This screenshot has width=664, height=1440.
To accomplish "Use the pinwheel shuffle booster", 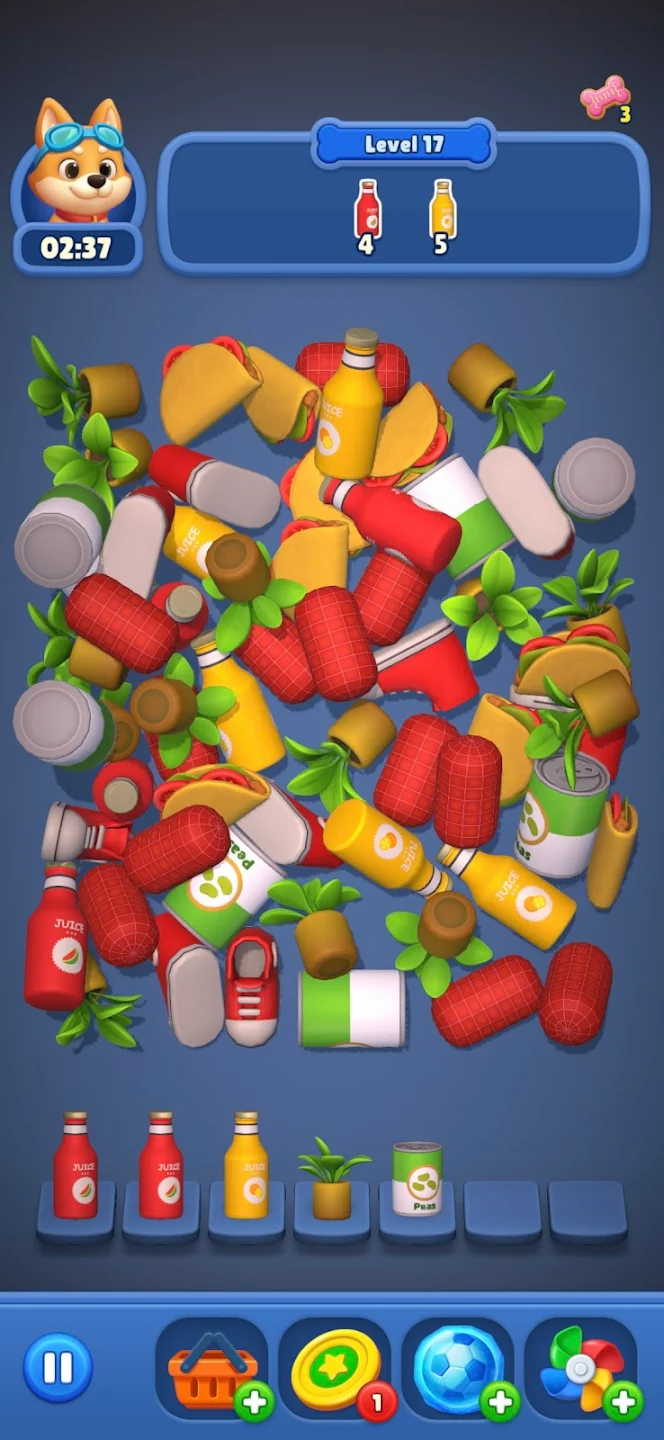I will 581,1368.
